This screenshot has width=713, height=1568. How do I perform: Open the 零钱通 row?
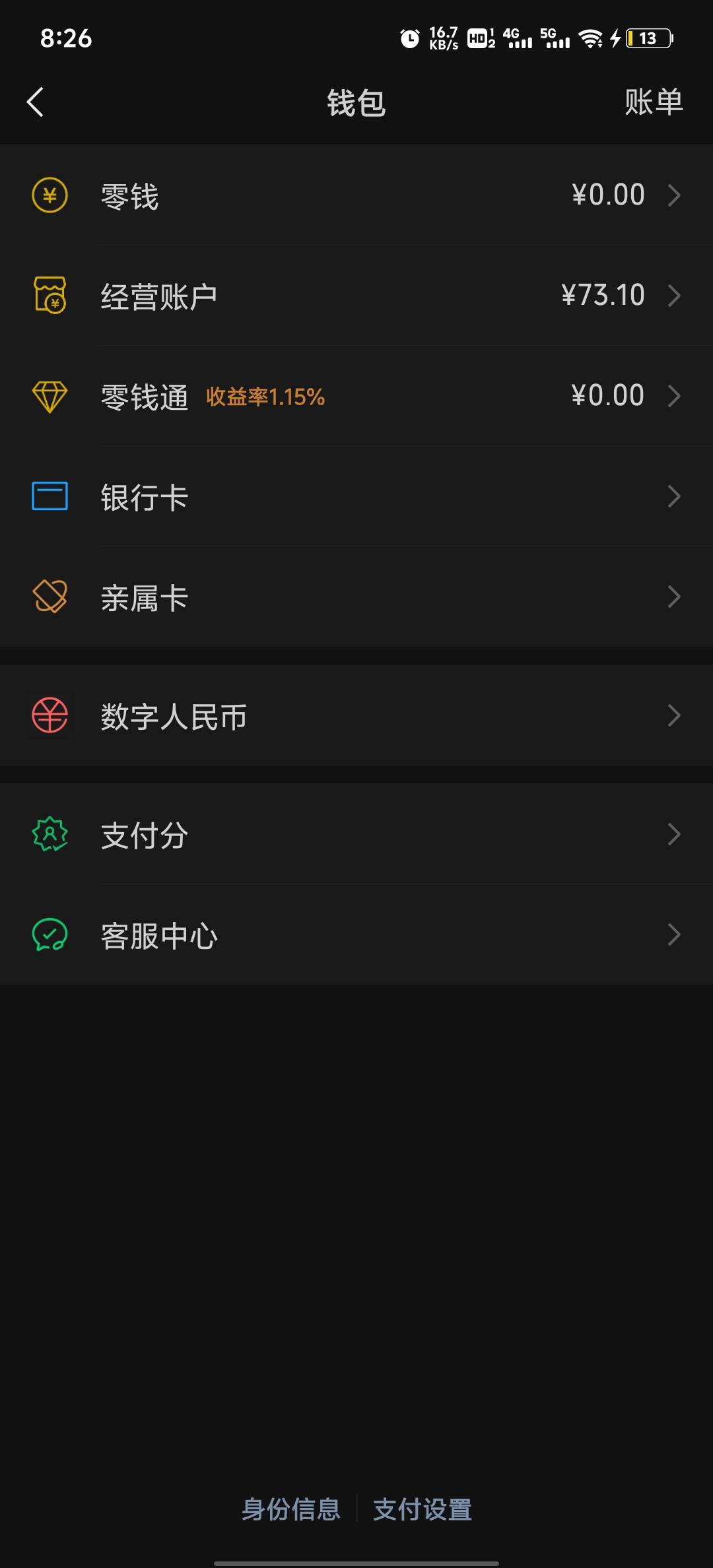[356, 396]
